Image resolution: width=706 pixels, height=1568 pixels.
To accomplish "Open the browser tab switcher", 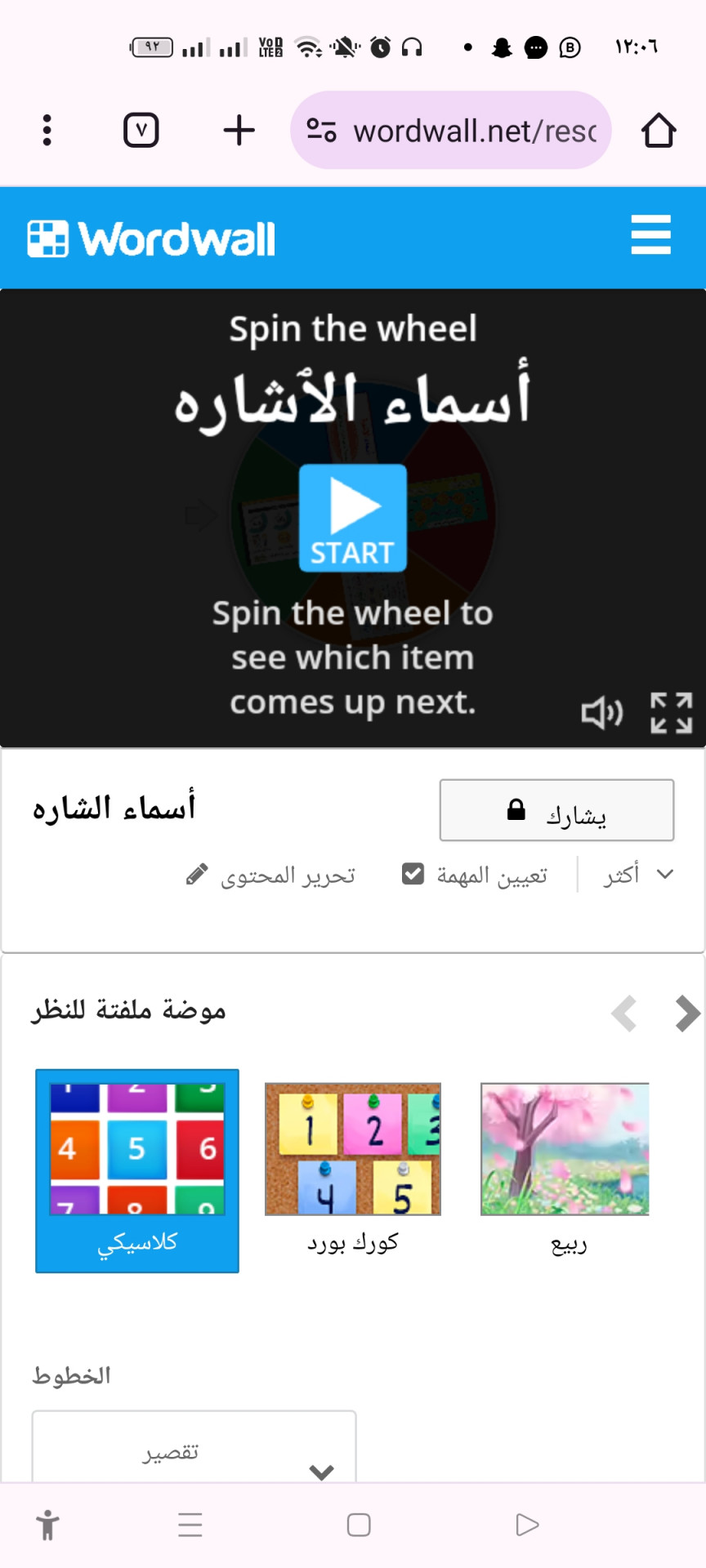I will pos(141,131).
